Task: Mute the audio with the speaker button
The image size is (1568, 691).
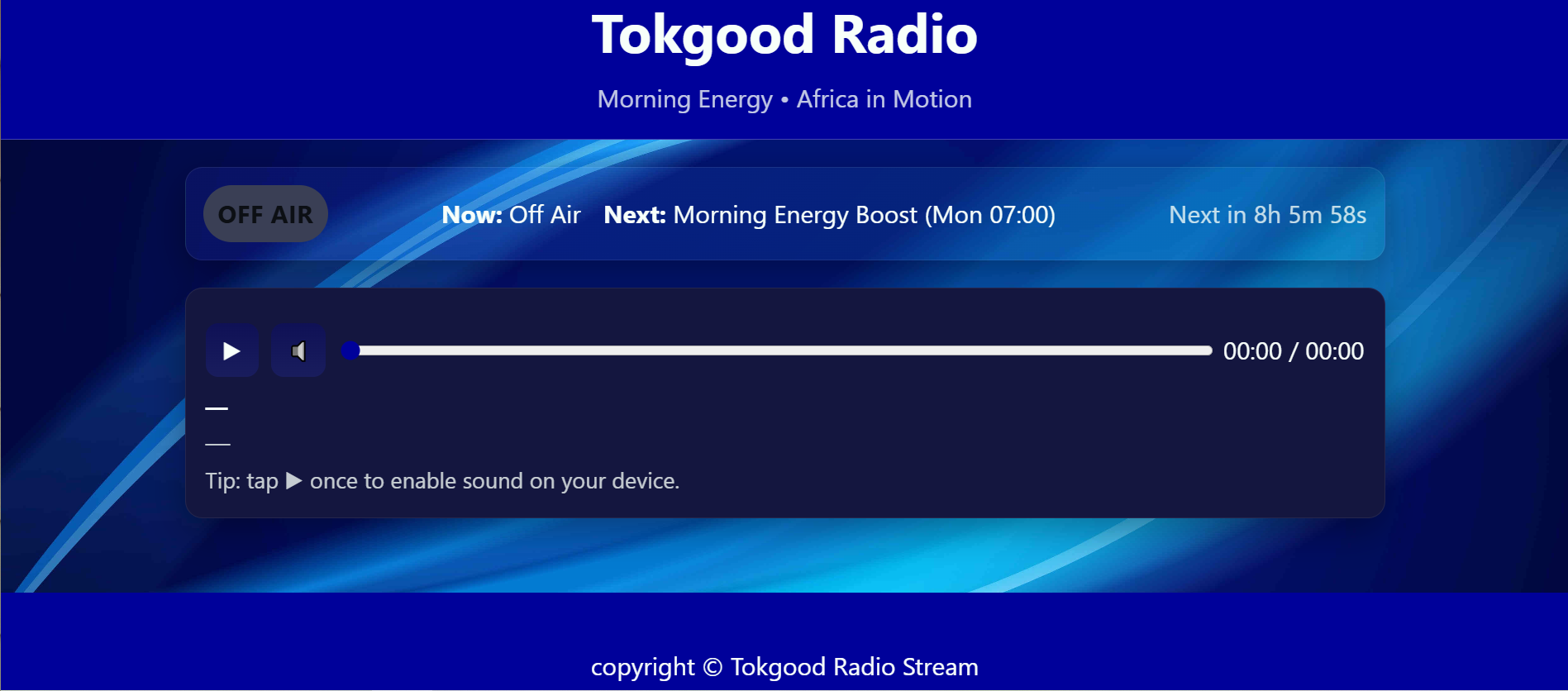Action: (x=298, y=351)
